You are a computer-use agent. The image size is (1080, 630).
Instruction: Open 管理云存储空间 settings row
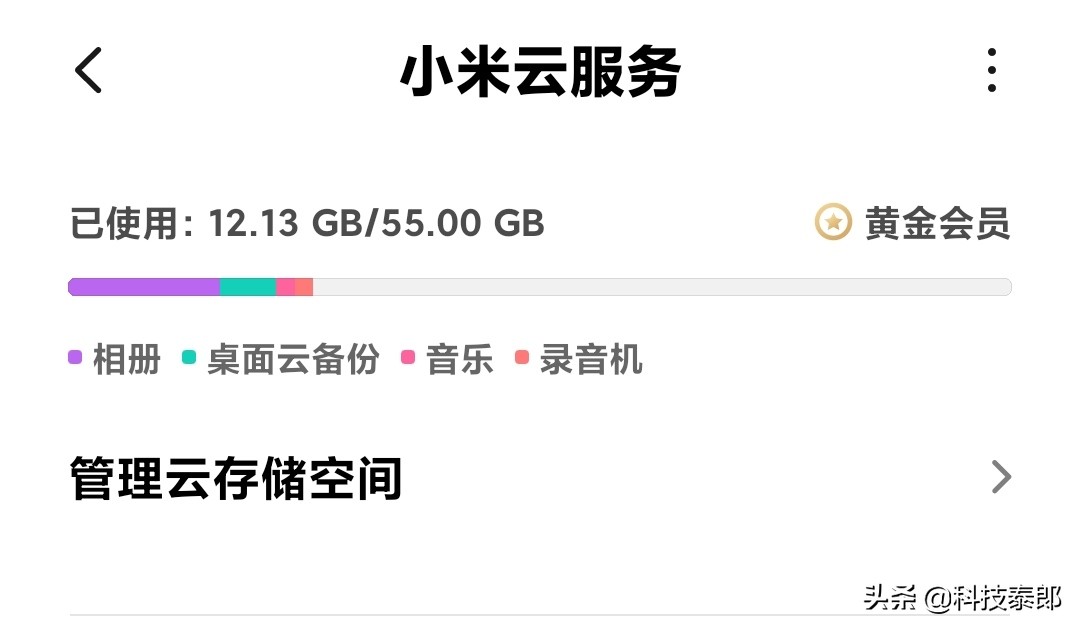540,478
